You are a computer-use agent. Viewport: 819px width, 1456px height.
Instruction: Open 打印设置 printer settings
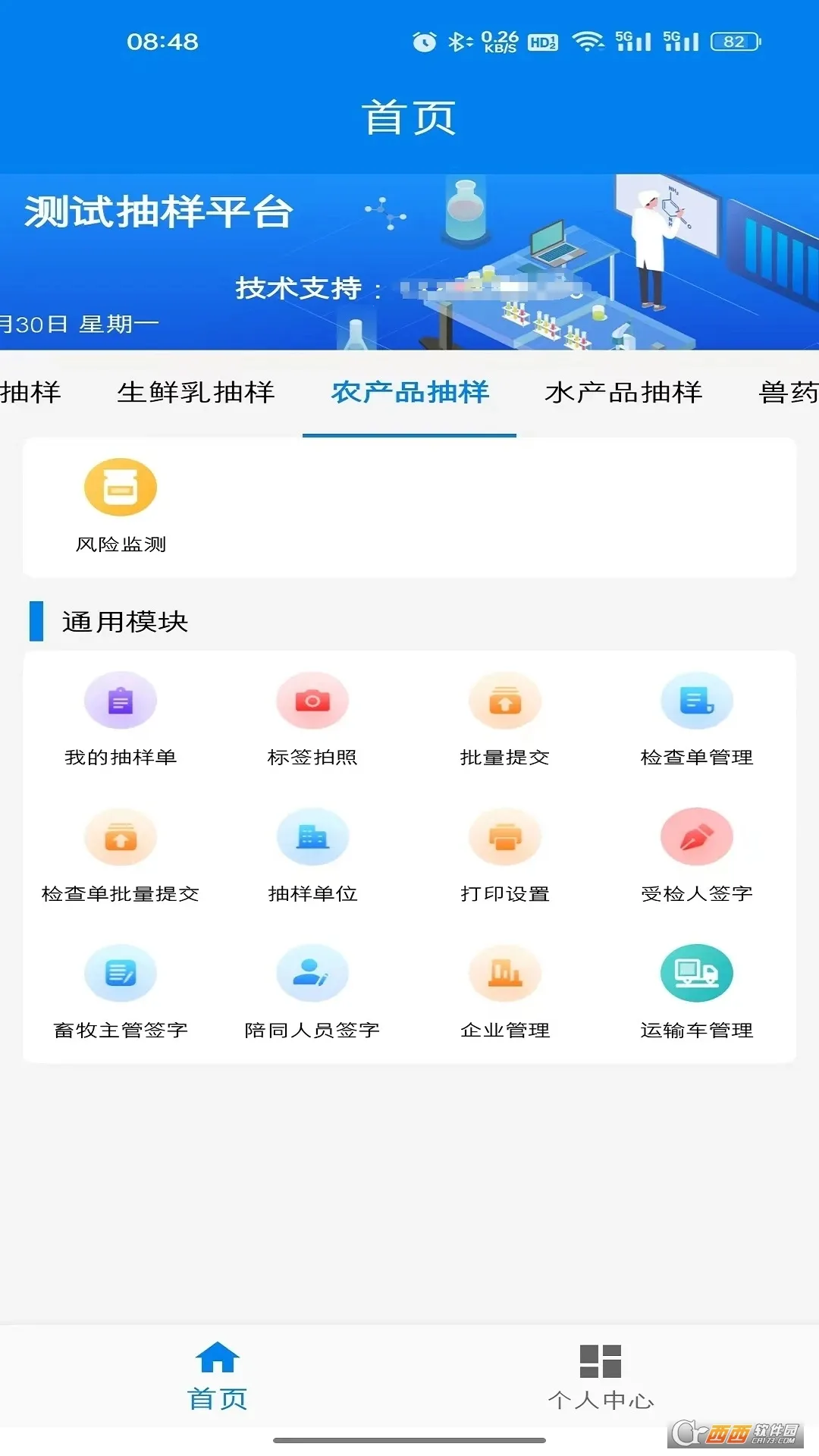click(505, 836)
